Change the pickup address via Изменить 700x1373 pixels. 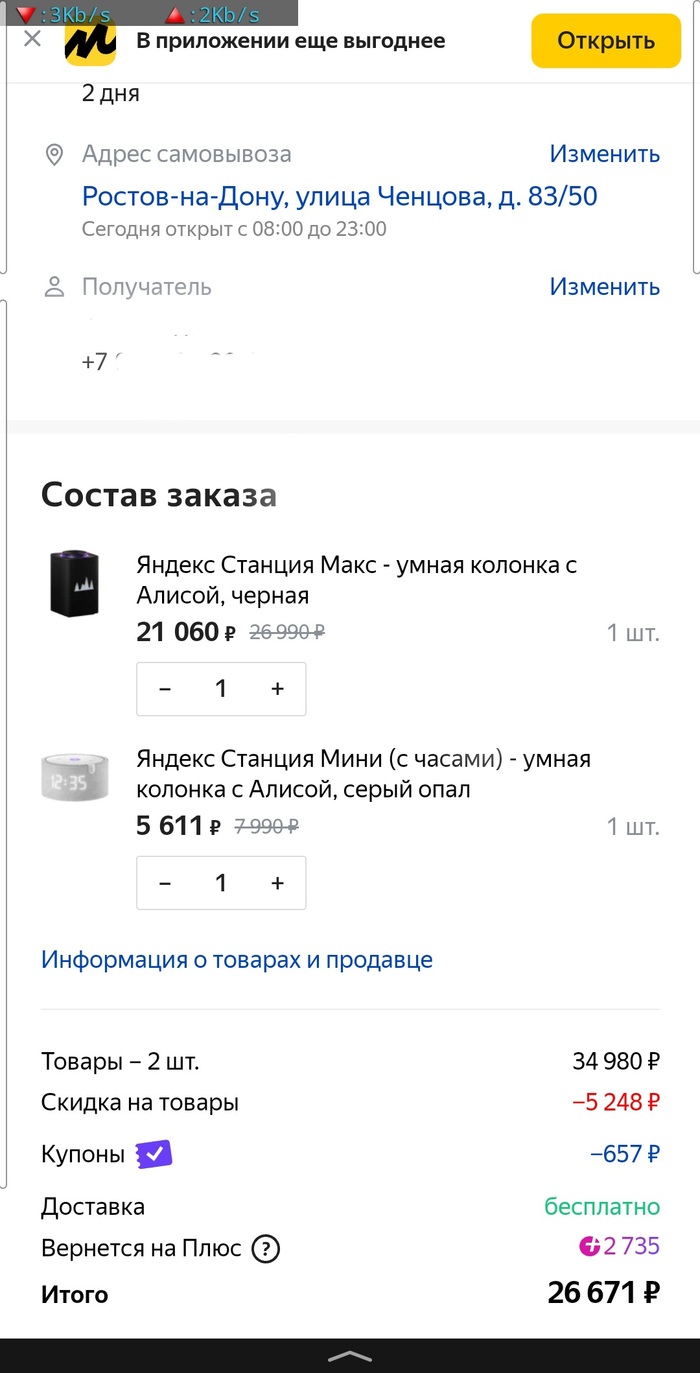coord(604,154)
